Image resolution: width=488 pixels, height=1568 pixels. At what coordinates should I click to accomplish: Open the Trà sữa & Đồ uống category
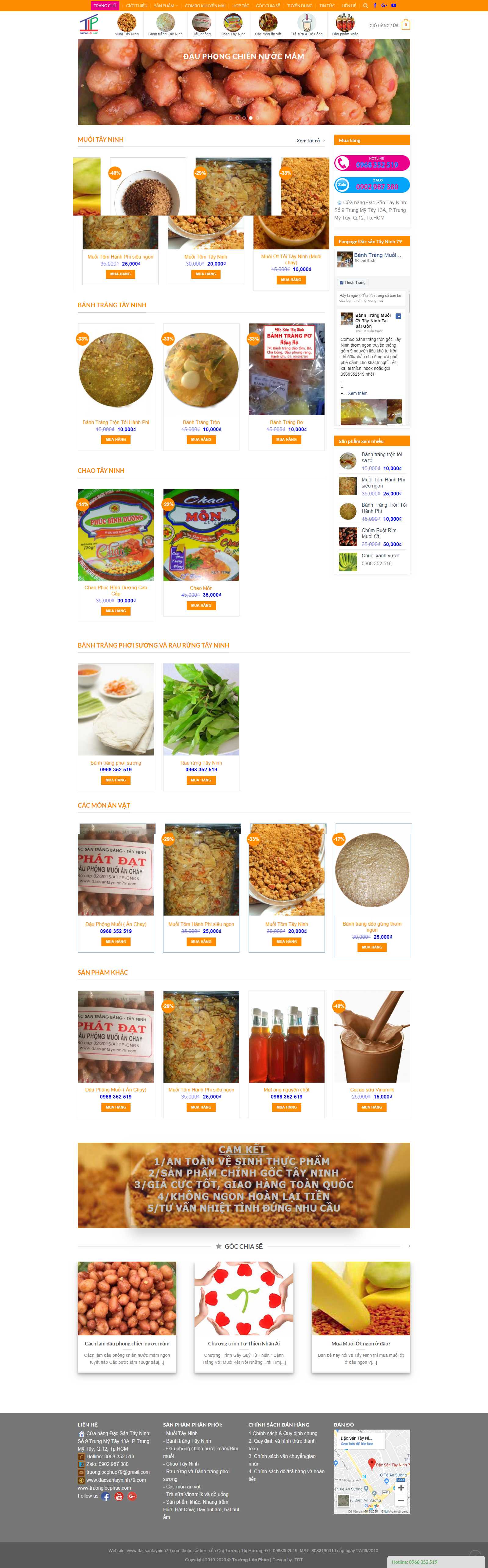tap(307, 24)
